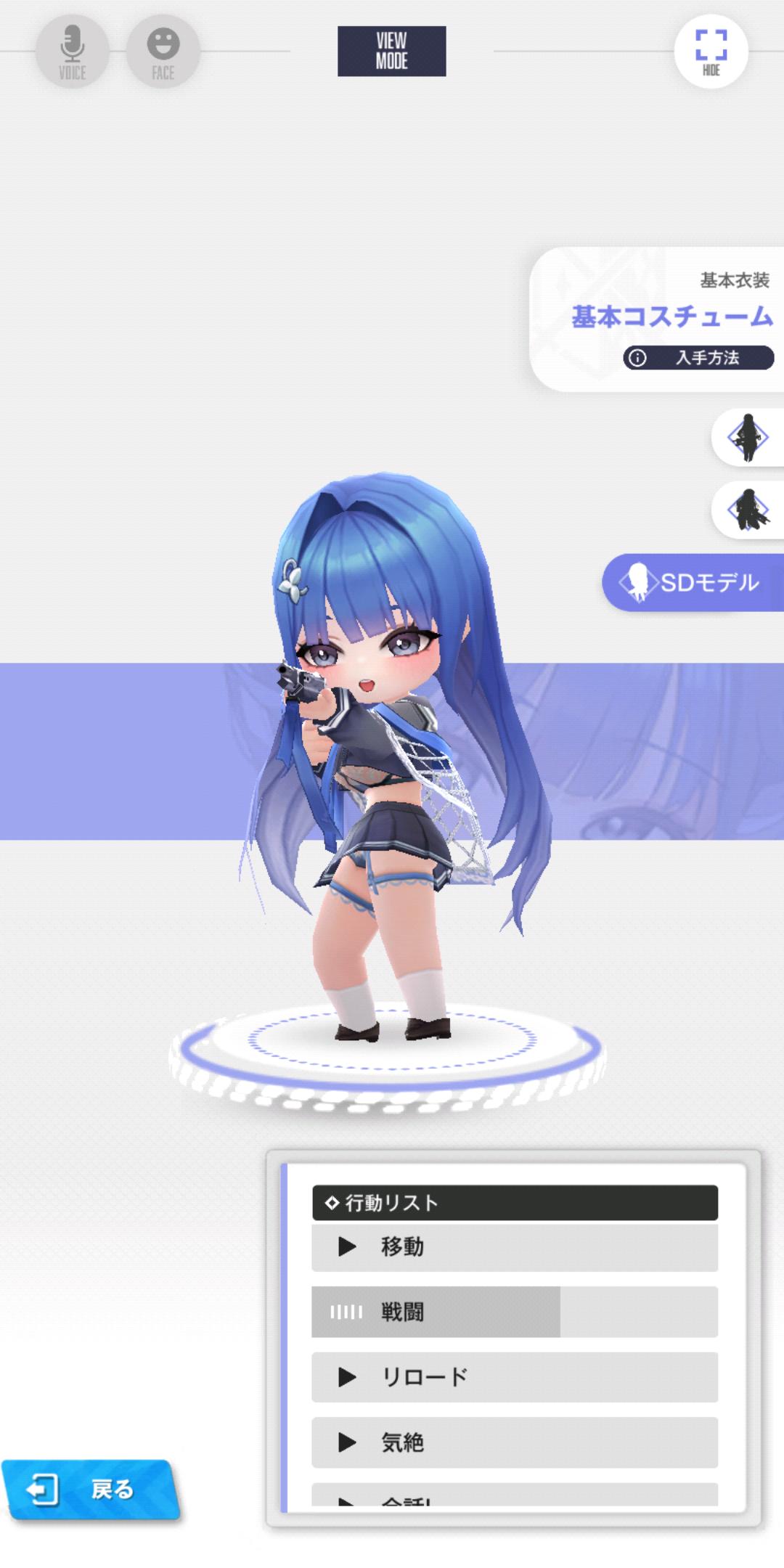Tap the 戦闘 action currently playing
Viewport: 784px width, 1568px height.
click(514, 1312)
